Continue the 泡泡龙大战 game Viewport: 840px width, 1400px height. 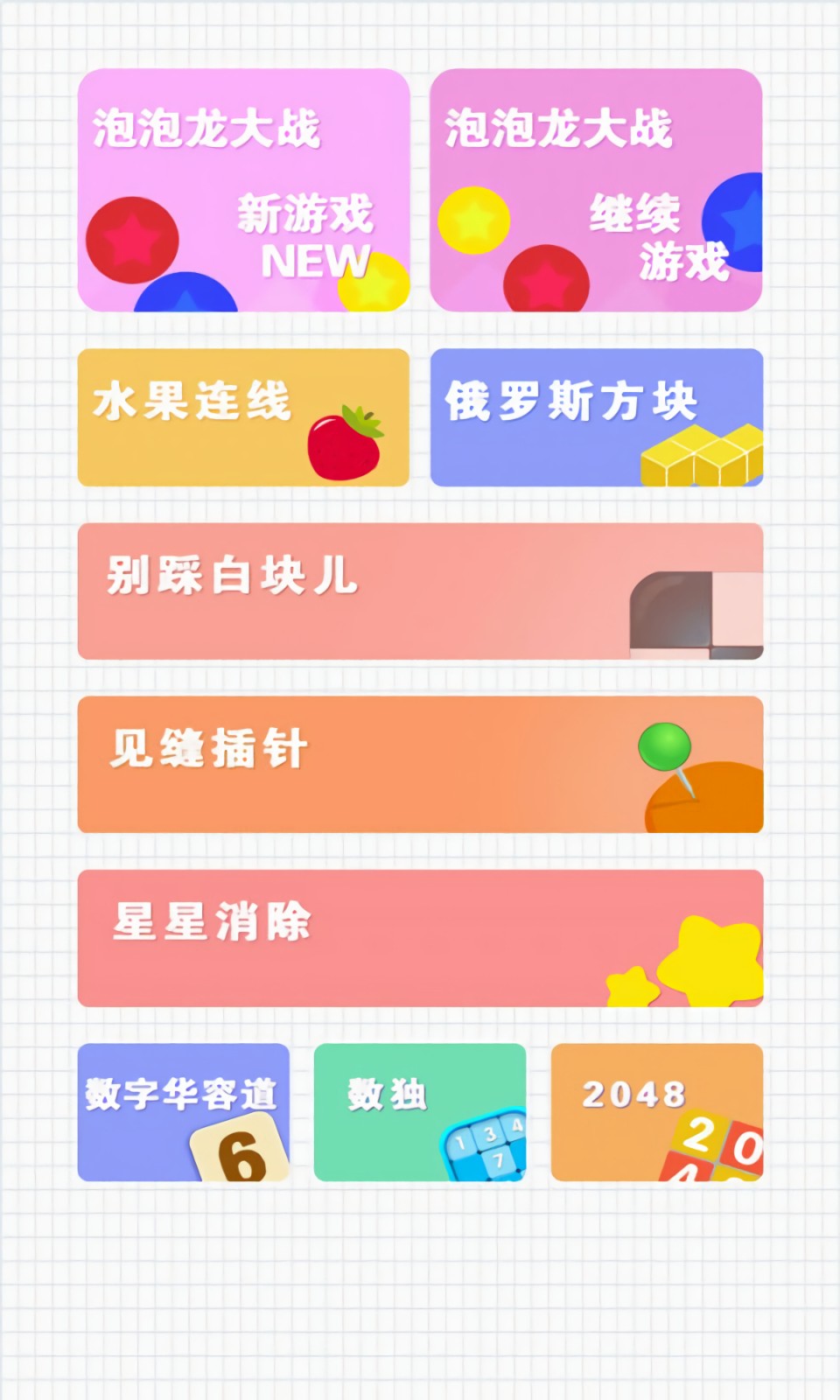click(x=596, y=191)
